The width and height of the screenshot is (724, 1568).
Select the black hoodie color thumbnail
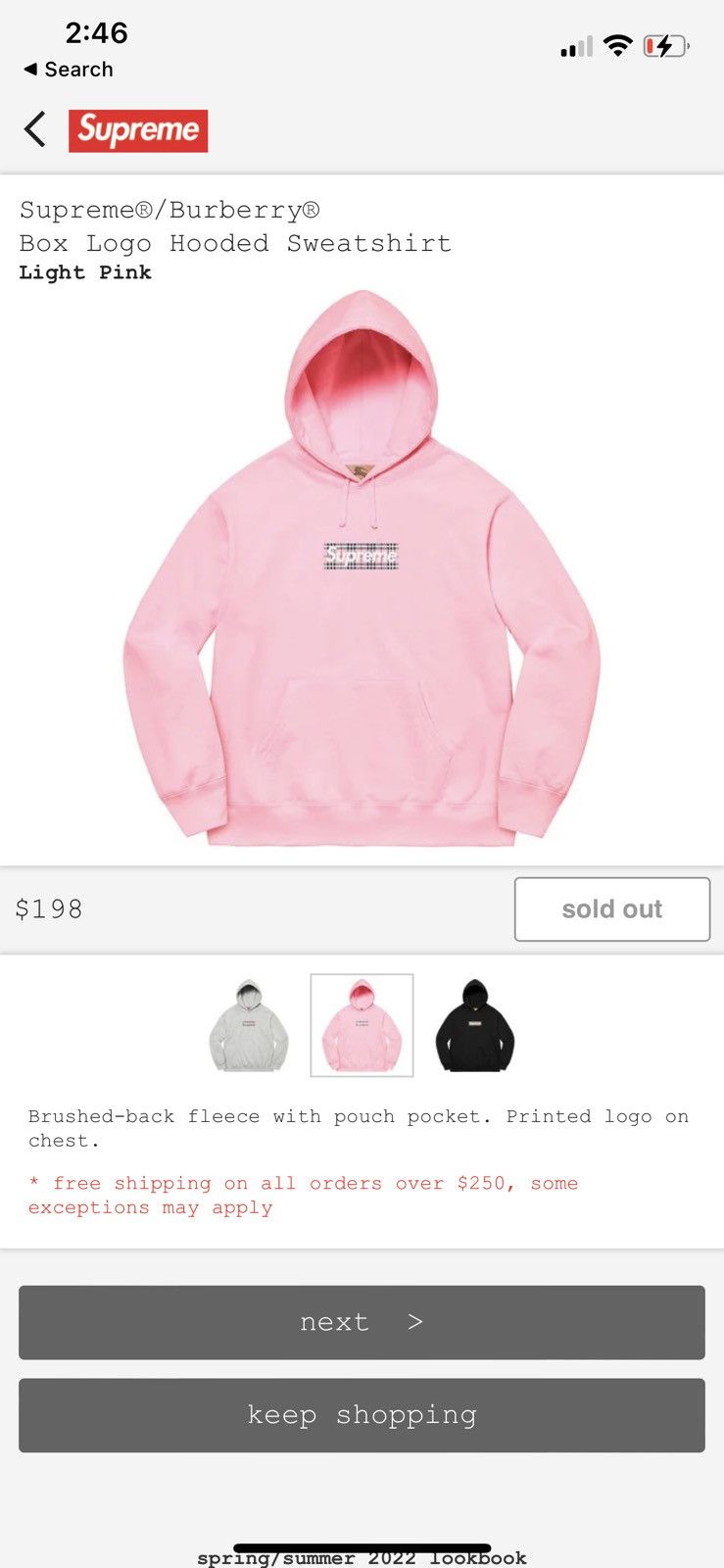click(x=475, y=1026)
